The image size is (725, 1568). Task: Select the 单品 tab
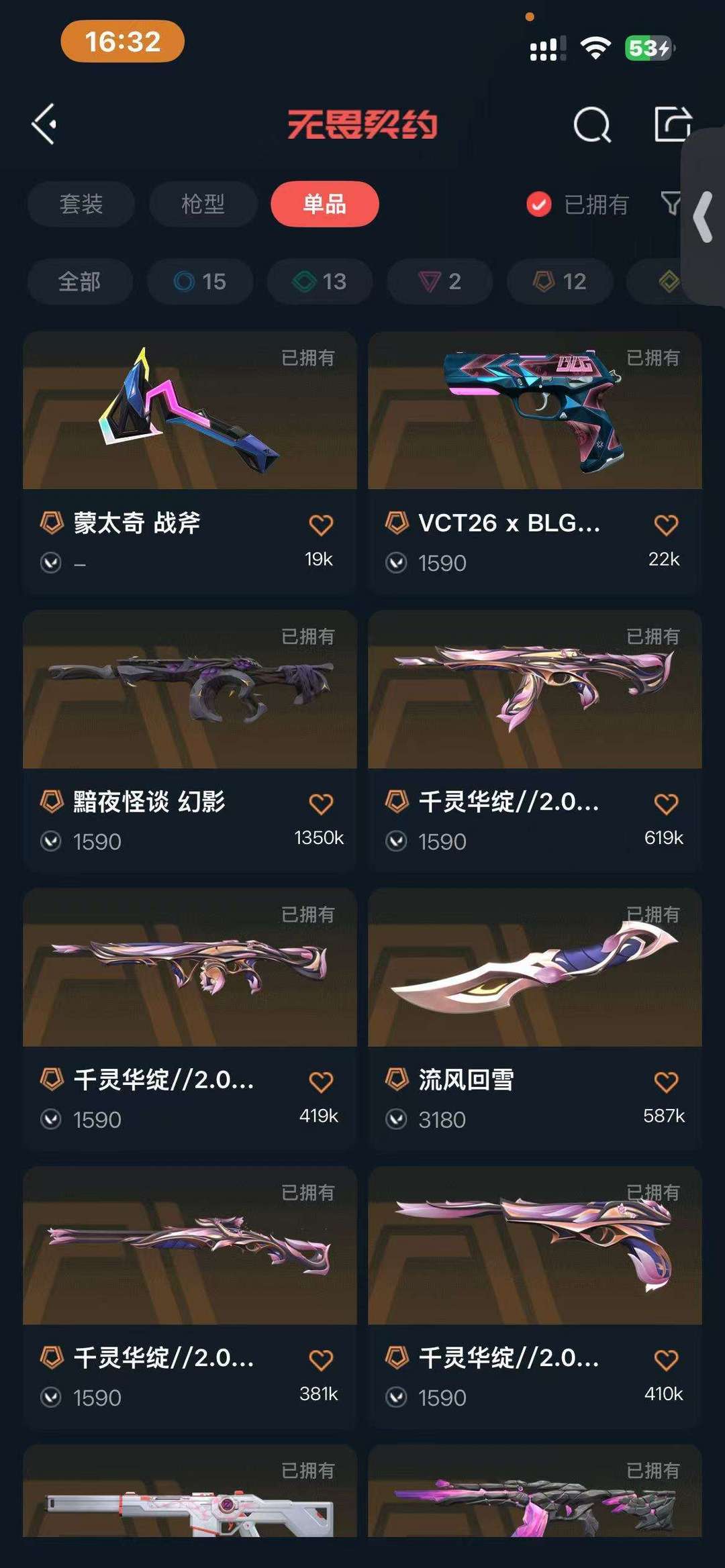[325, 204]
